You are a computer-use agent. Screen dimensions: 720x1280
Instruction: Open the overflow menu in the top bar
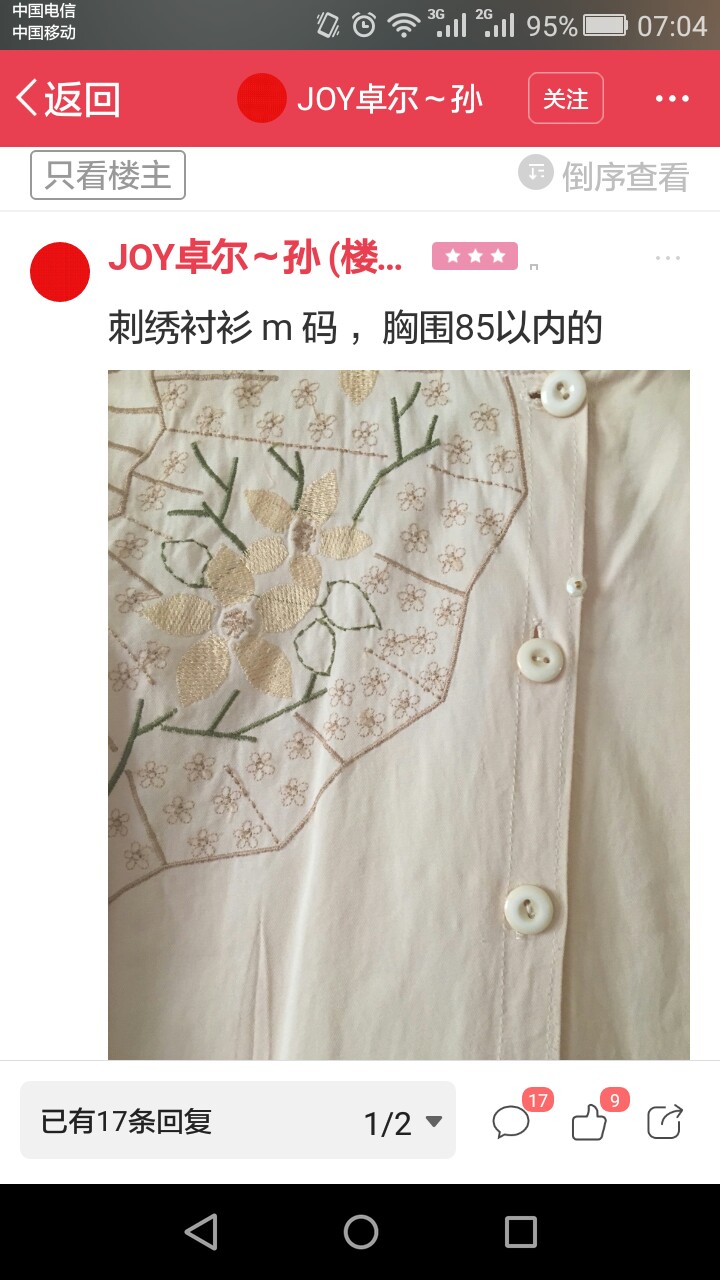[672, 98]
